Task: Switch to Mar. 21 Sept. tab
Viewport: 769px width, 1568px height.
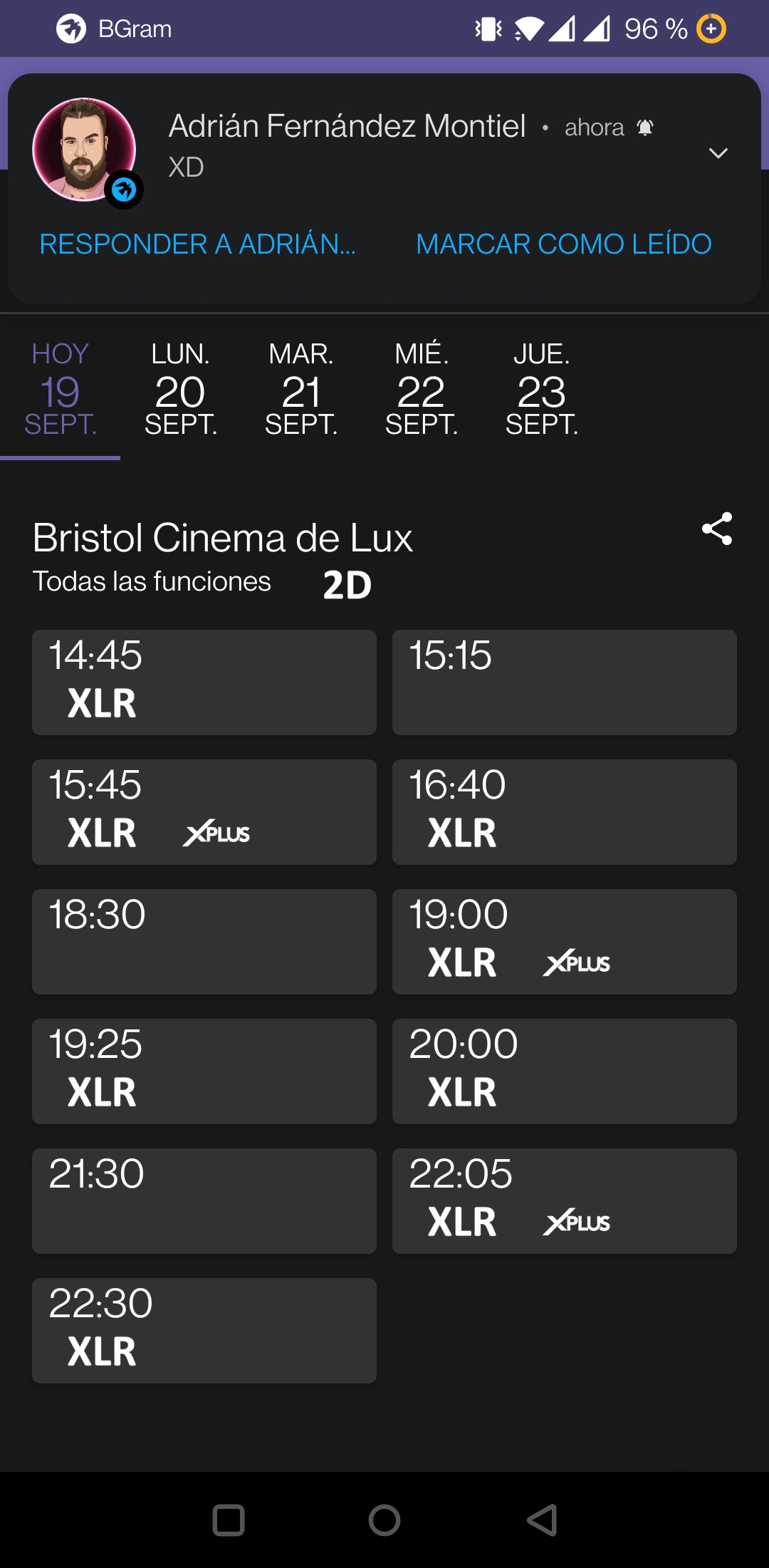Action: point(300,388)
